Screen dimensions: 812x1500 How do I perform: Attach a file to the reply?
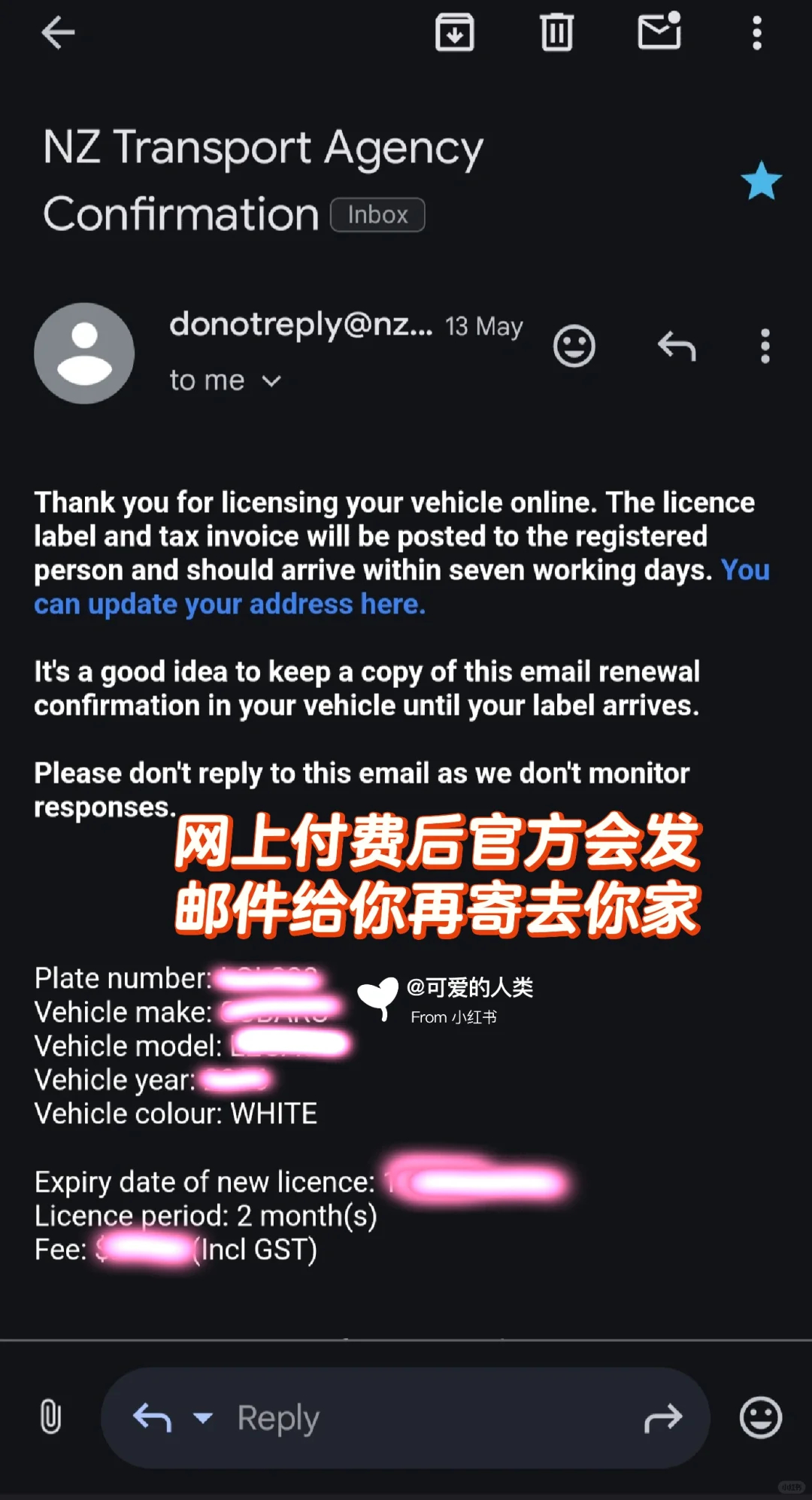point(50,1417)
